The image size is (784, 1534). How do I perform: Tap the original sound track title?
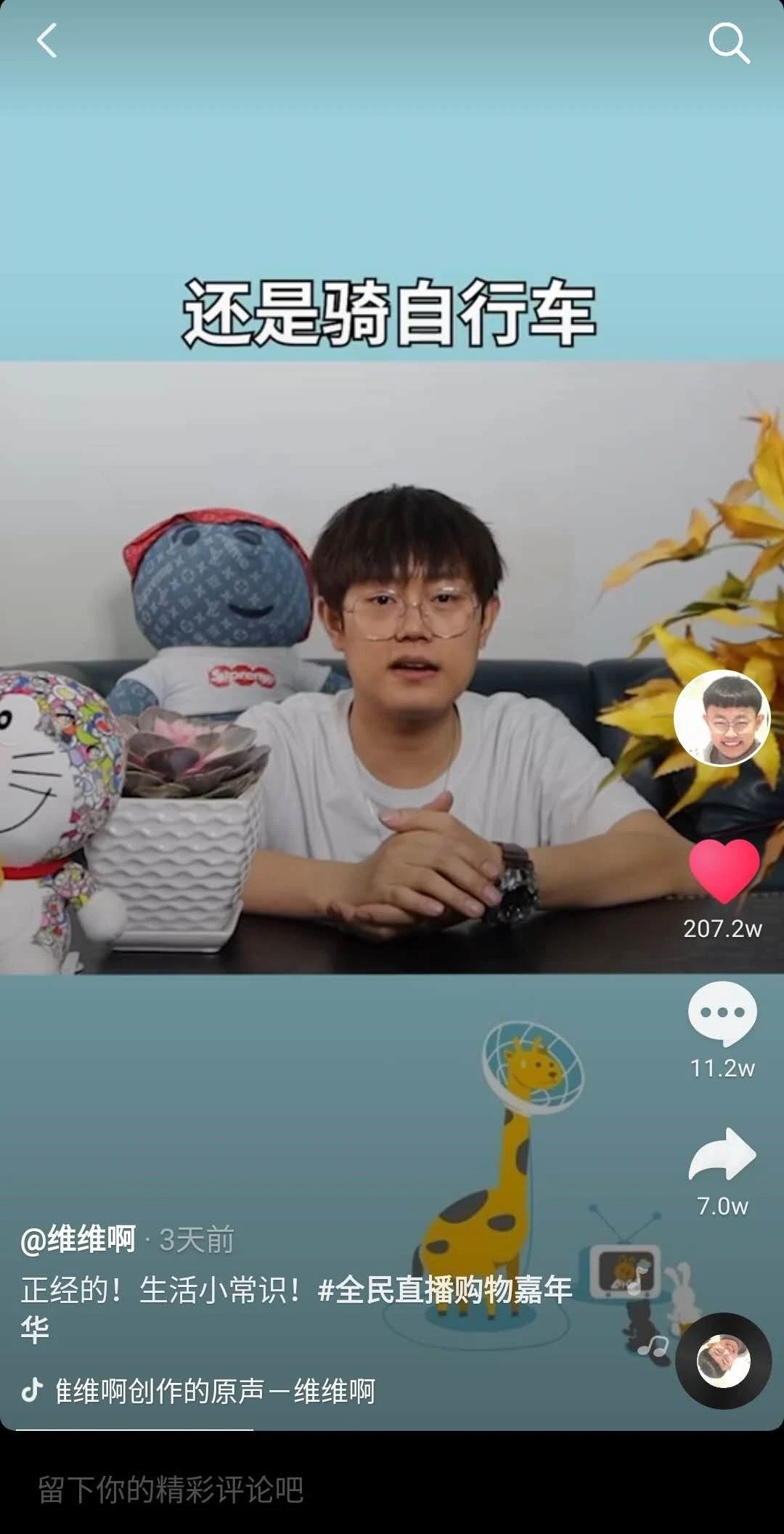point(215,1392)
